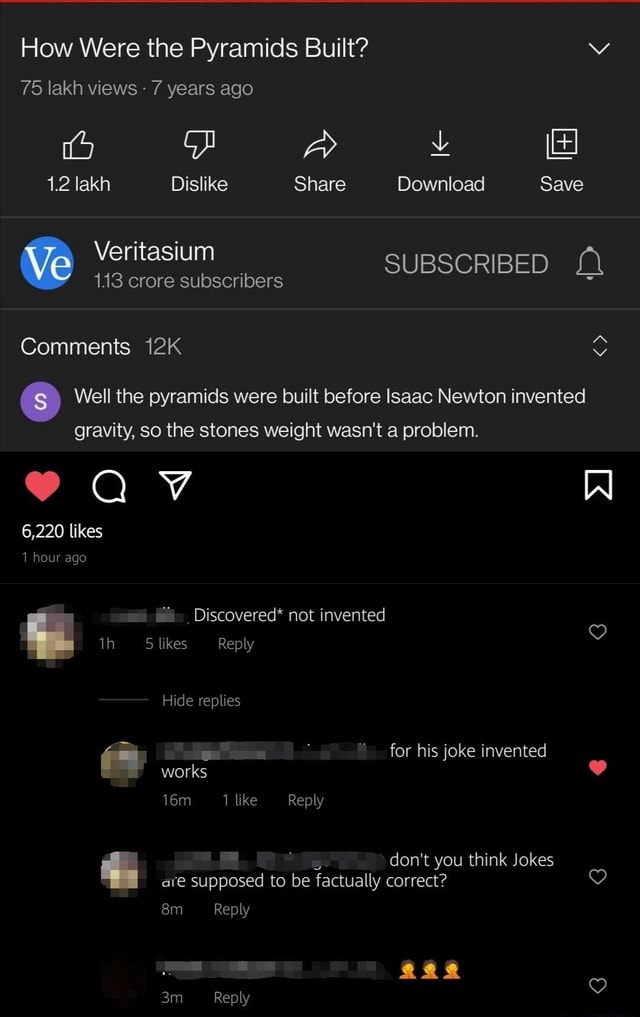Bookmark this post

597,487
